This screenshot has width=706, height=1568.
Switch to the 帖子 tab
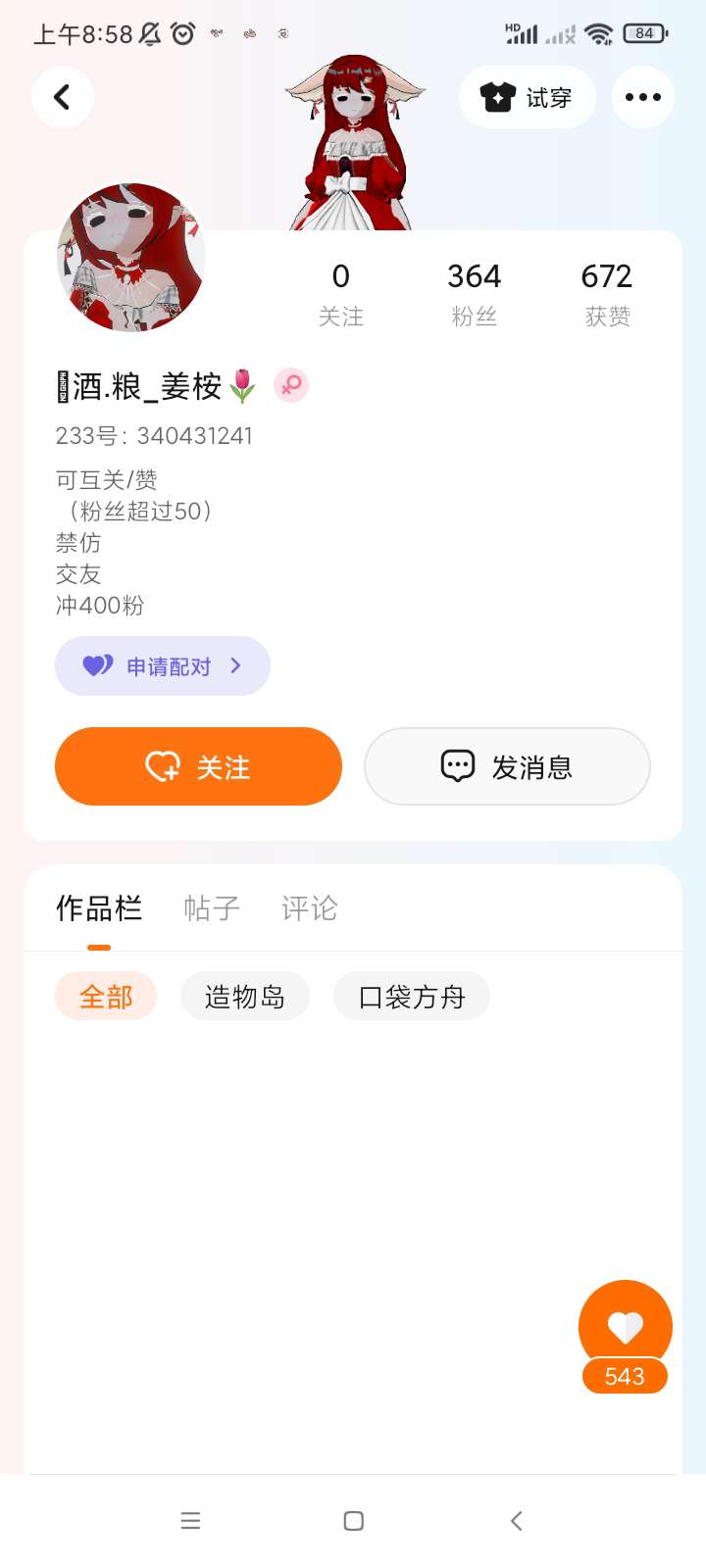click(x=212, y=908)
